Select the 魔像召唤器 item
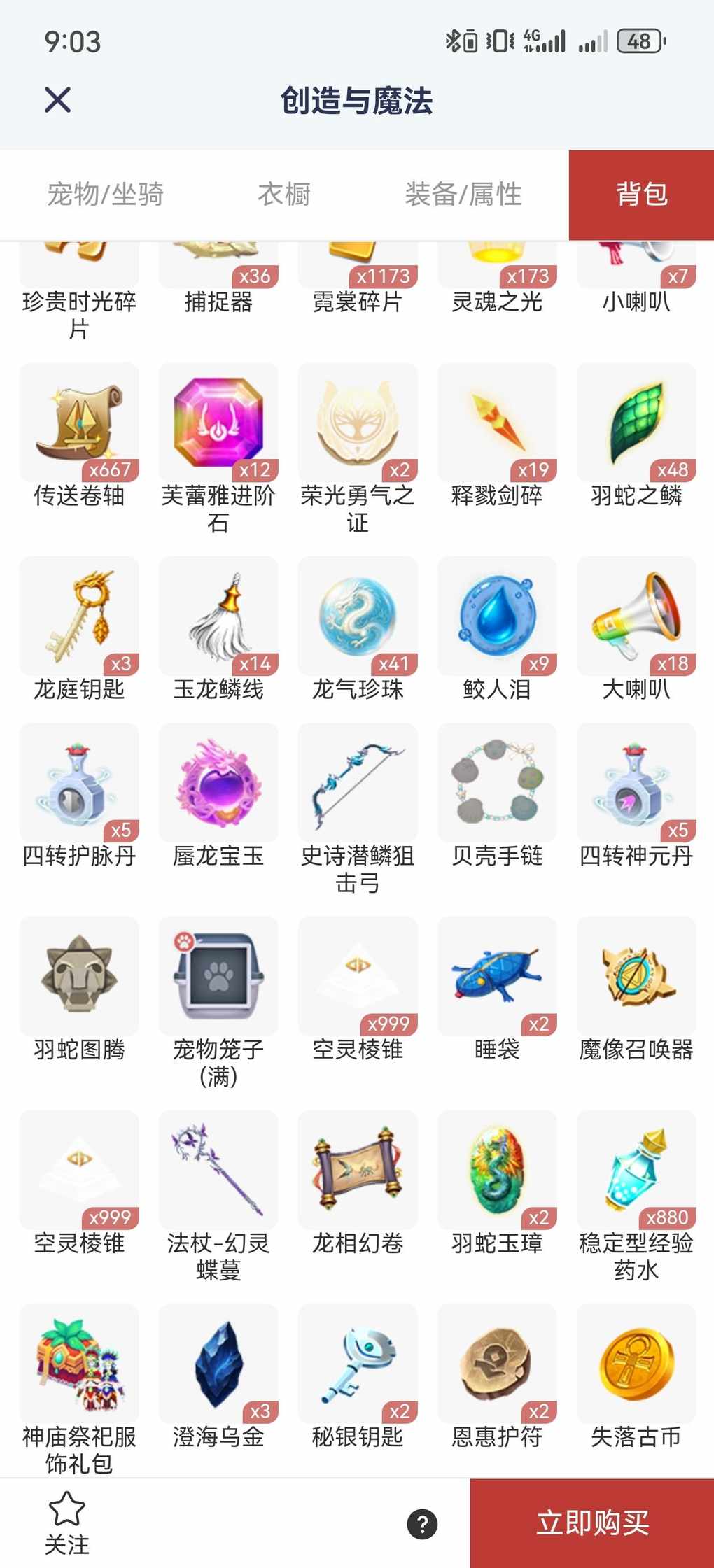 [636, 977]
